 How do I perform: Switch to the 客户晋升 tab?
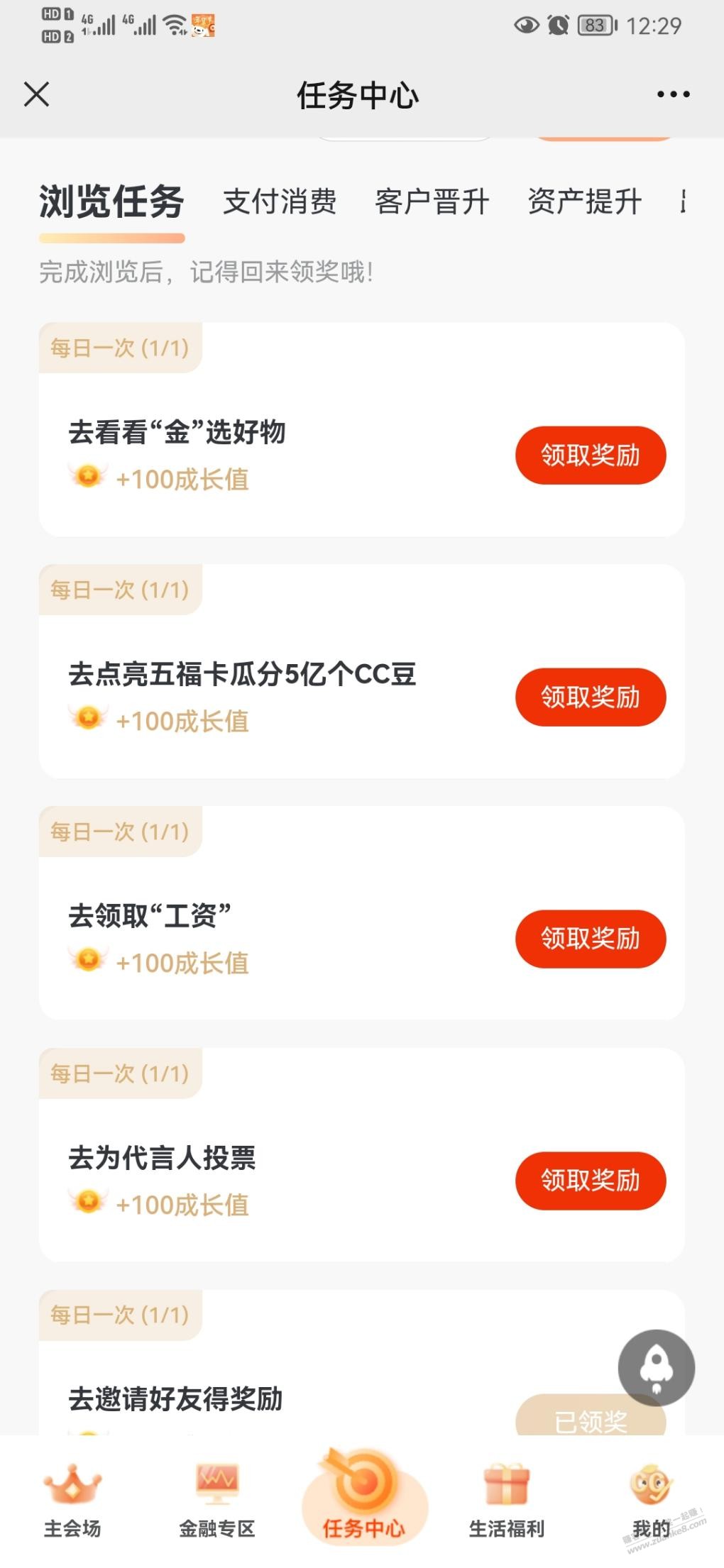click(432, 202)
